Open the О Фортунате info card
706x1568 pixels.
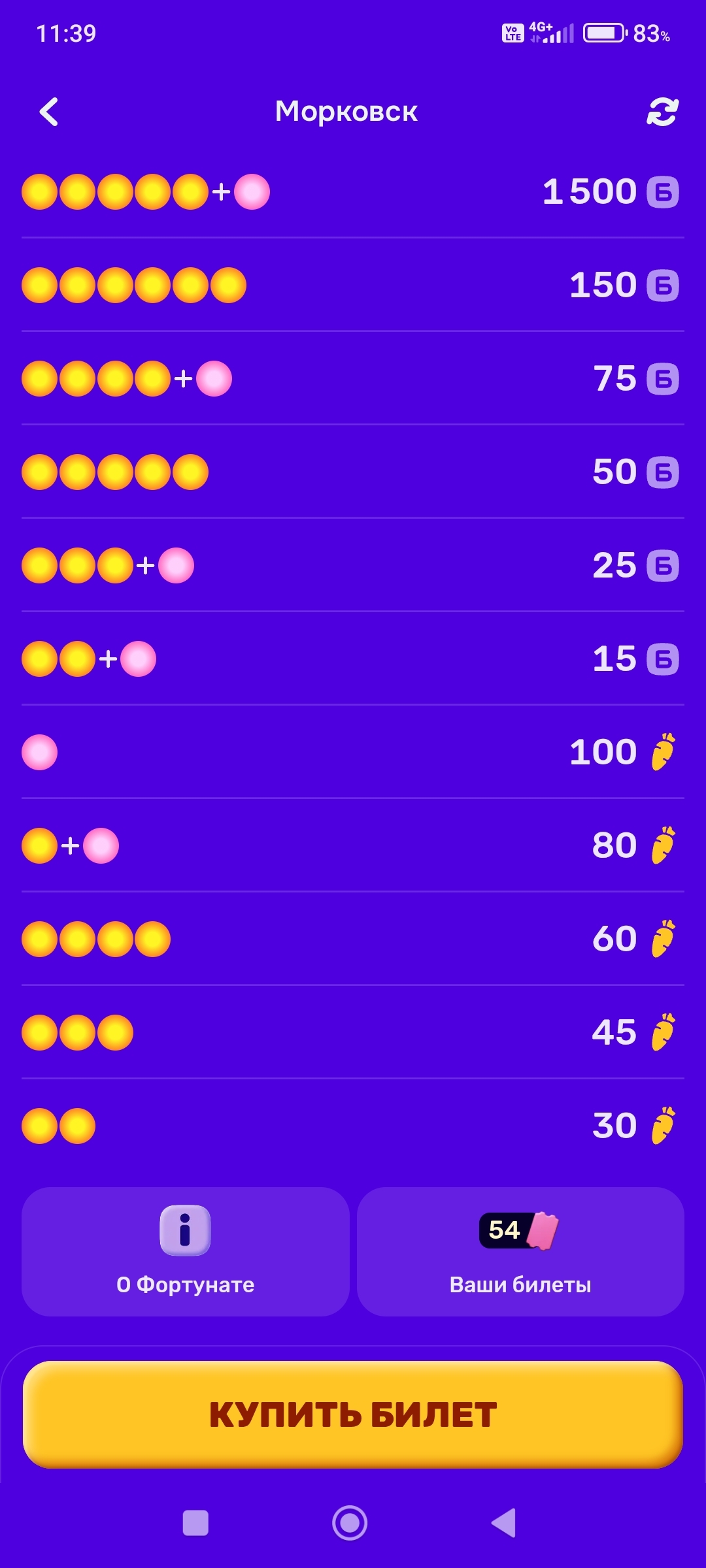pyautogui.click(x=186, y=1252)
